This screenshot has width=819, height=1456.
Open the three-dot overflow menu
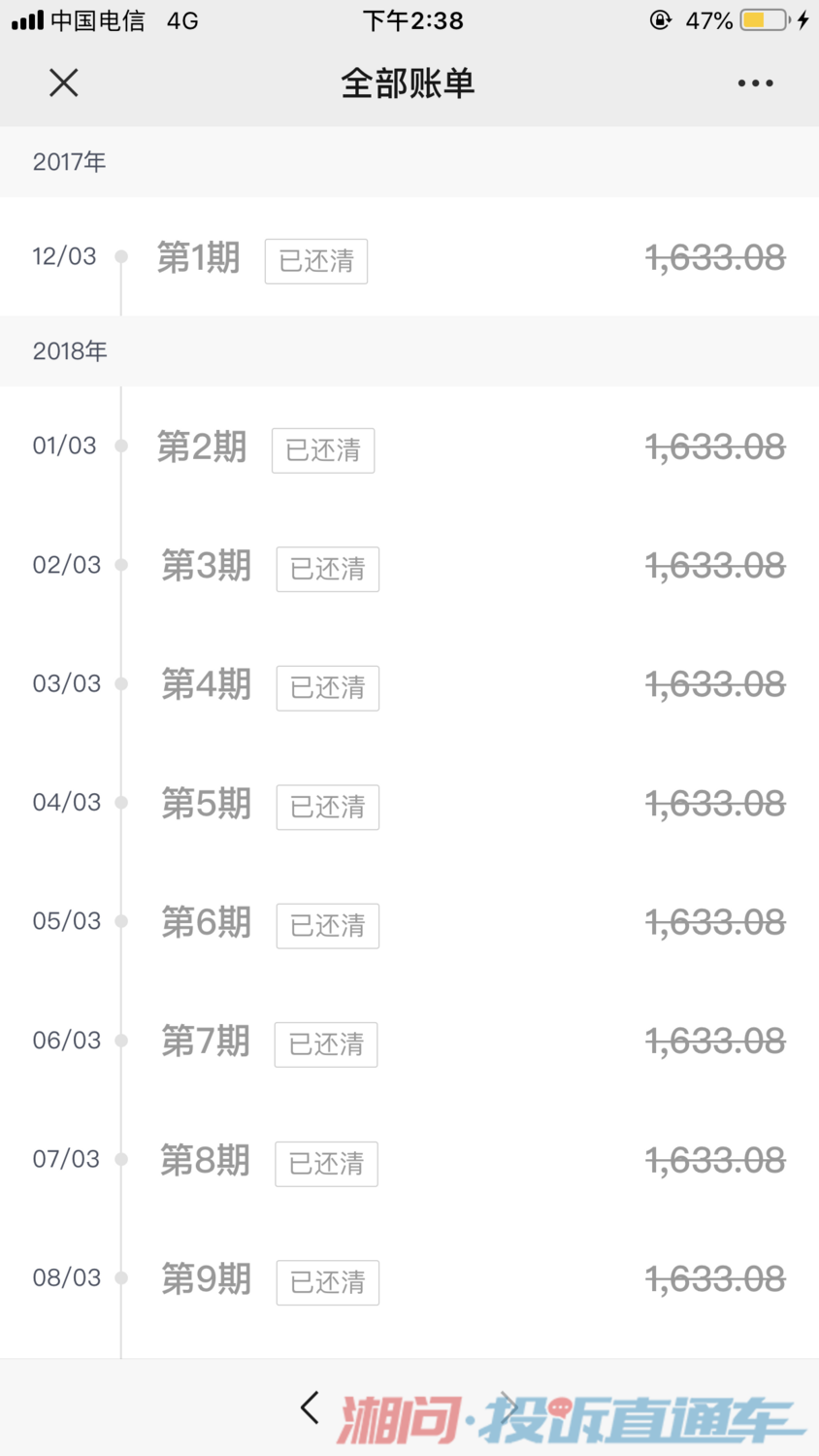tap(755, 83)
